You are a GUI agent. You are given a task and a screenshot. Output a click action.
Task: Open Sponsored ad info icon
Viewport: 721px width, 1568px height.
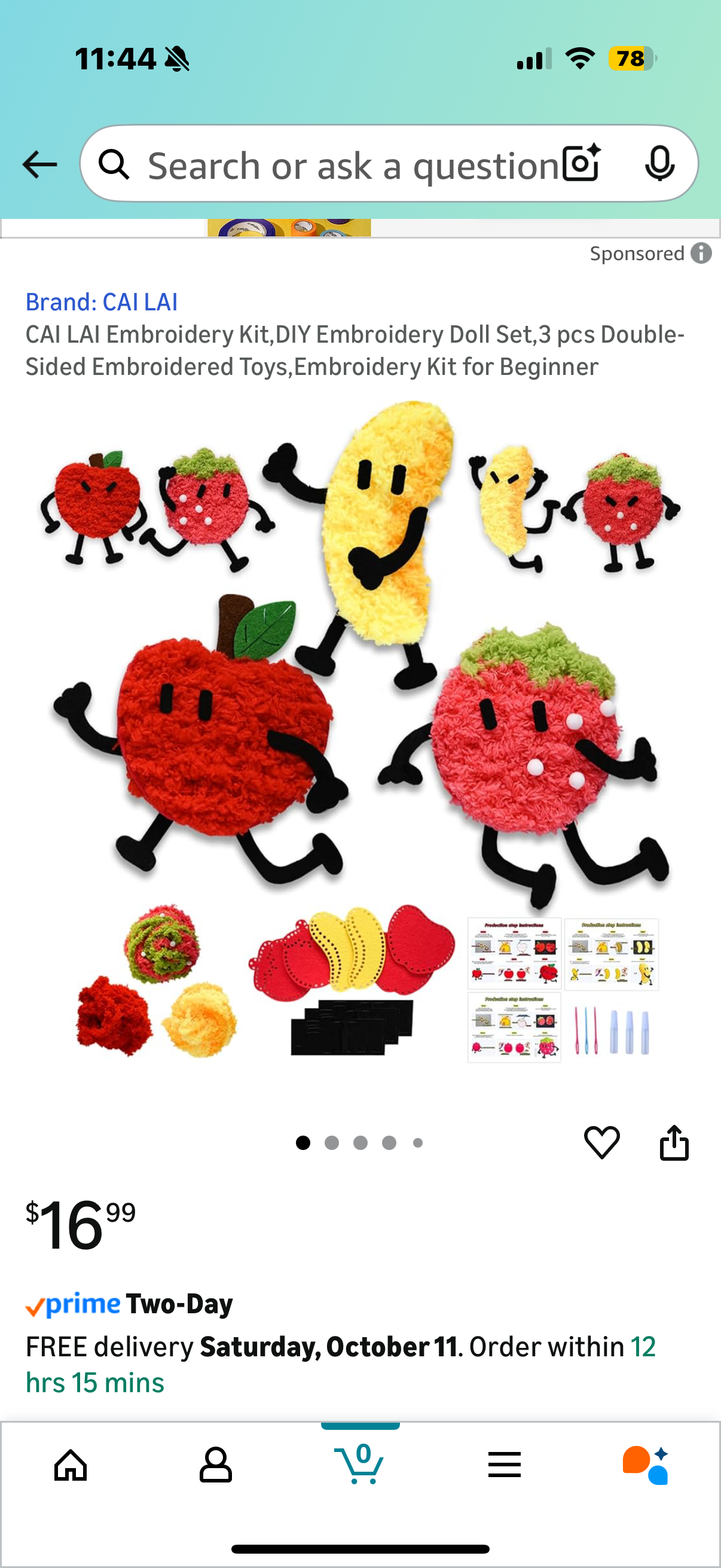[701, 253]
